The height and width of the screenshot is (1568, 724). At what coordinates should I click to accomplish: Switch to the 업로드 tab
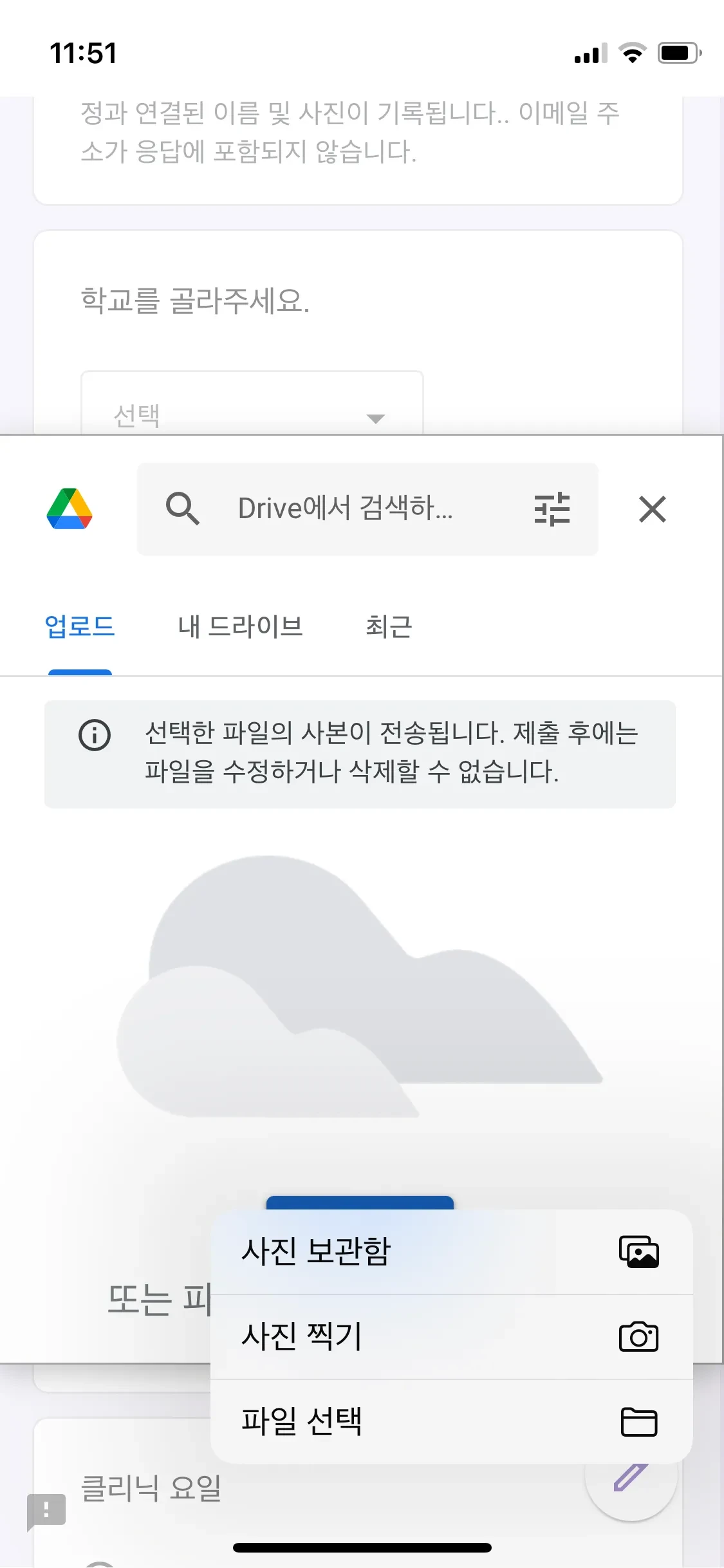click(80, 627)
